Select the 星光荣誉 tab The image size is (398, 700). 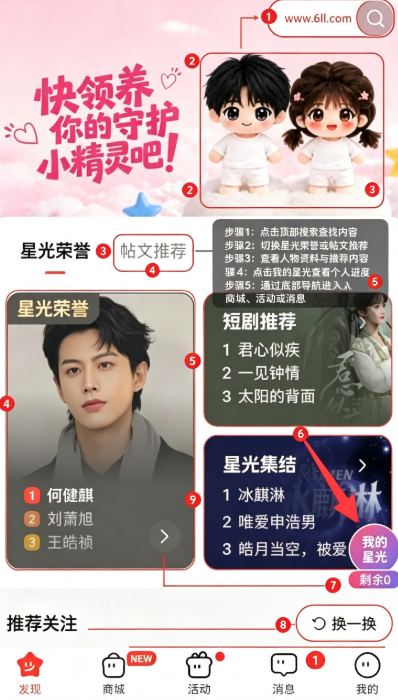(55, 252)
